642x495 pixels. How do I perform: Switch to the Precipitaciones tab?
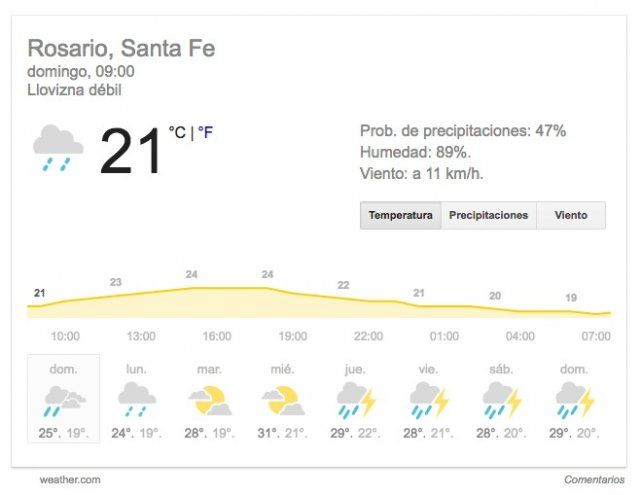coord(488,215)
